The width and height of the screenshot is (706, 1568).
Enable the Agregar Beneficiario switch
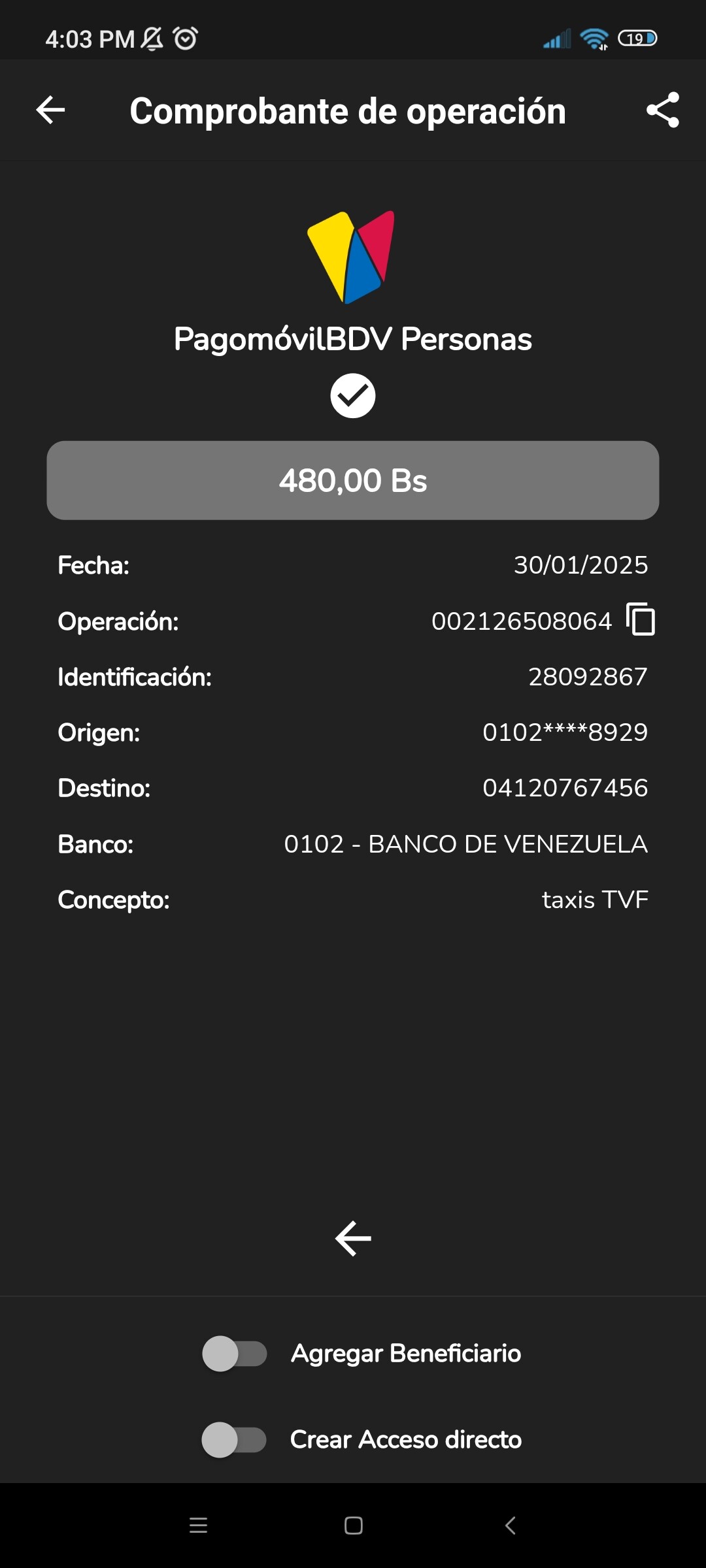pyautogui.click(x=235, y=1354)
